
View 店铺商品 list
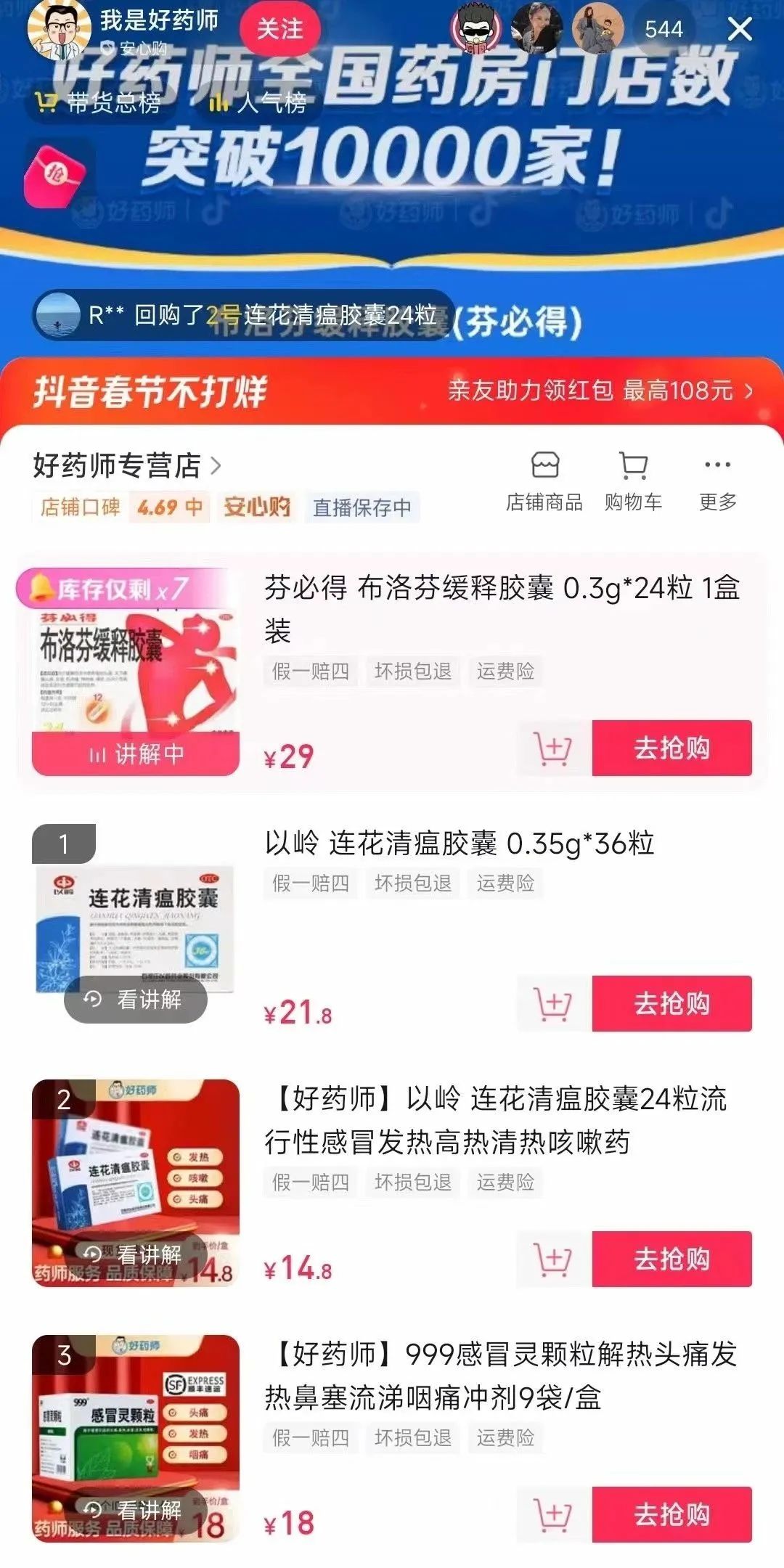point(544,481)
